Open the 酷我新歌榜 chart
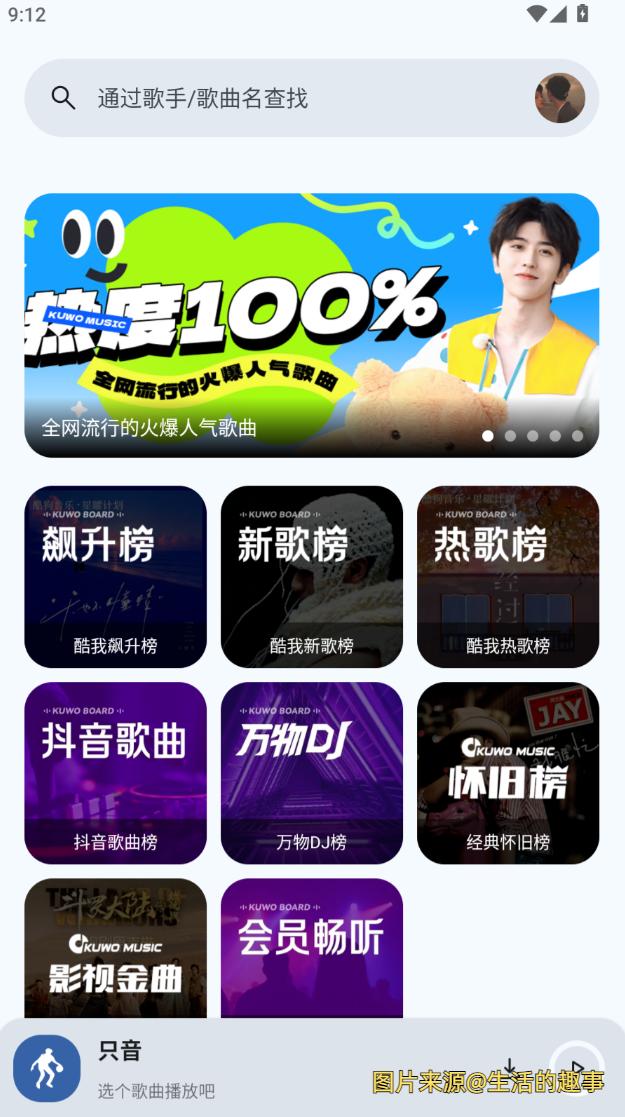 [311, 576]
